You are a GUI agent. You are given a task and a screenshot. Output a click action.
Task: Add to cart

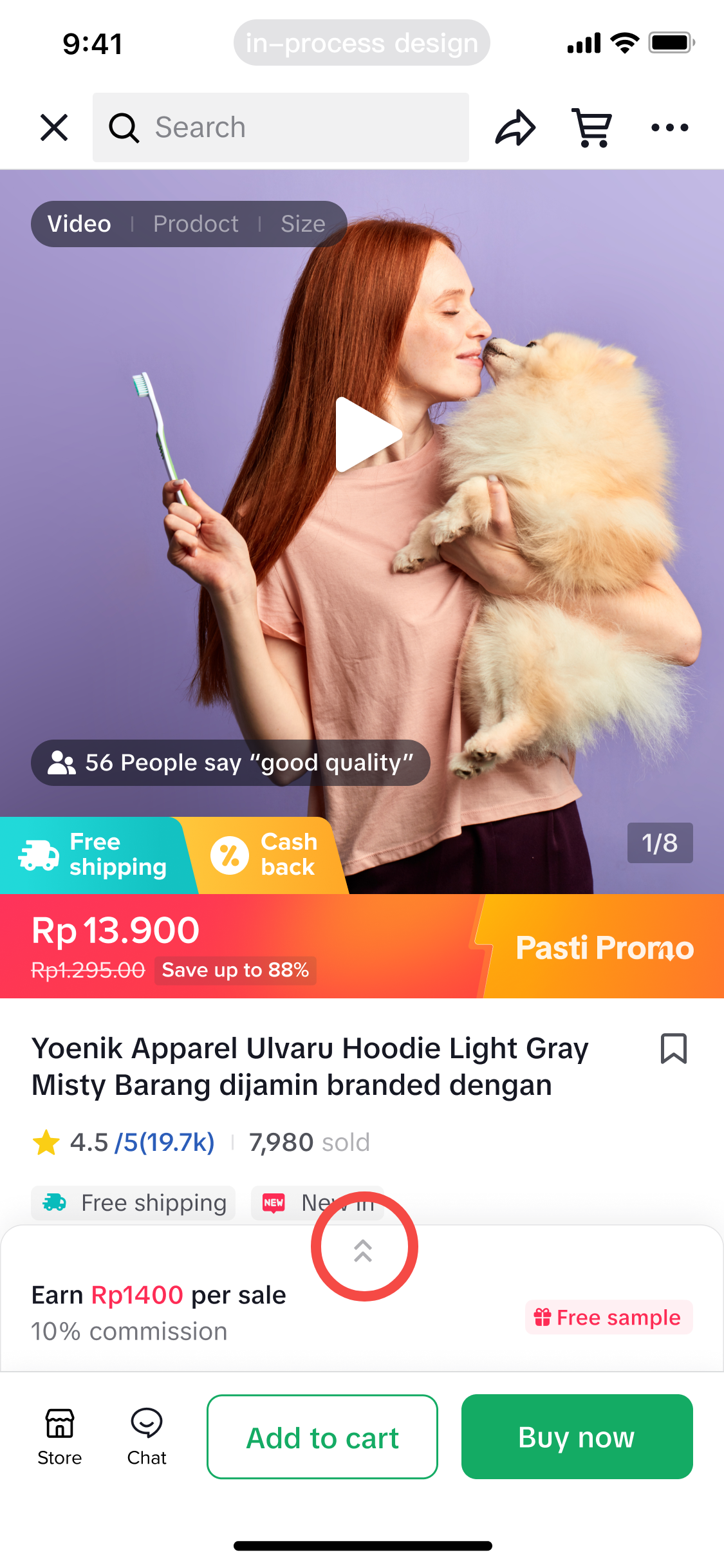pyautogui.click(x=322, y=1437)
